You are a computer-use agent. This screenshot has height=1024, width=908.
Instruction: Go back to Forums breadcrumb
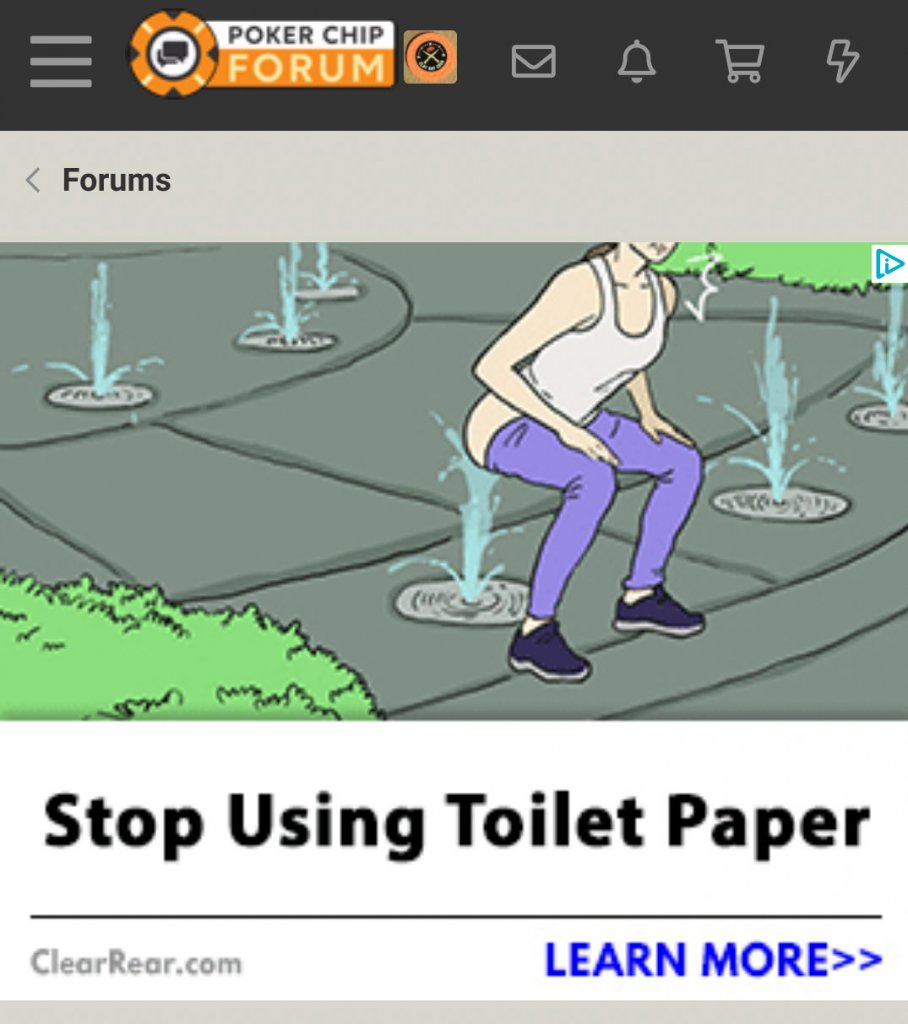(x=115, y=180)
